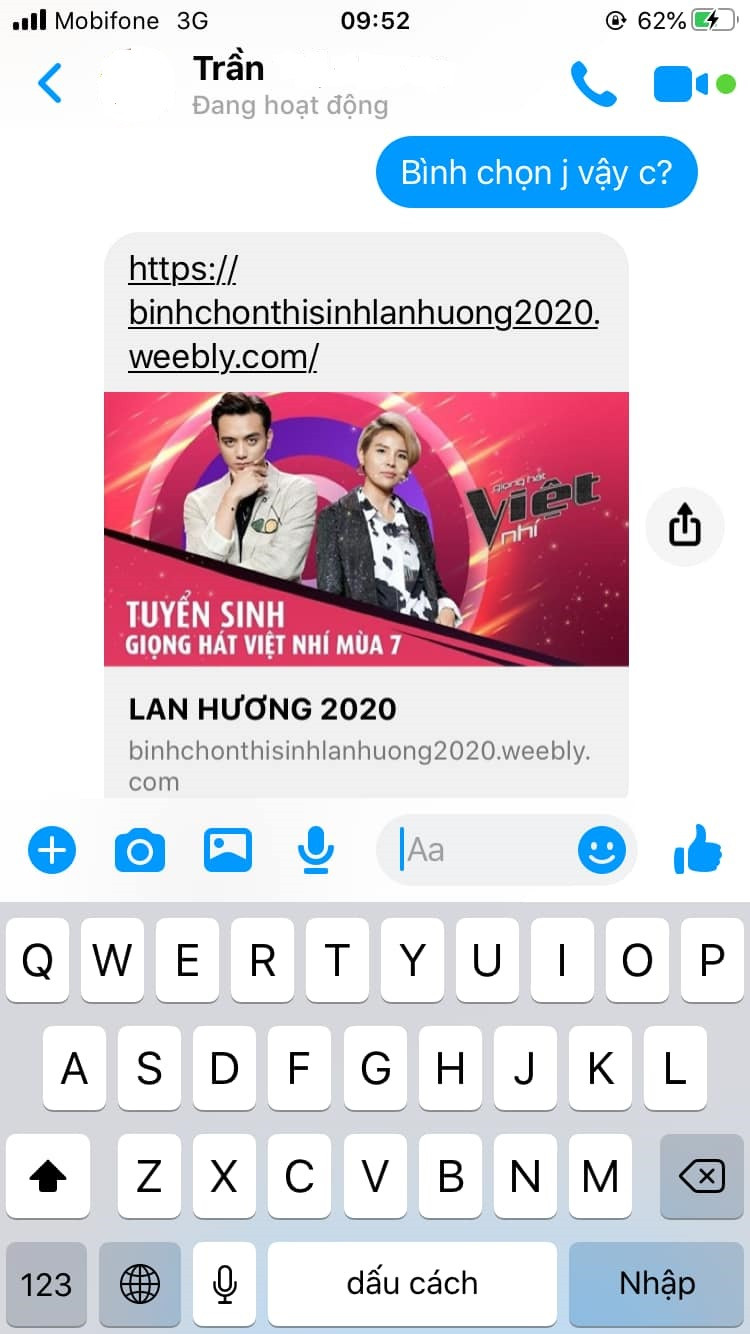The height and width of the screenshot is (1334, 750).
Task: Start keyboard dictation with the microphone key
Action: click(x=225, y=1284)
